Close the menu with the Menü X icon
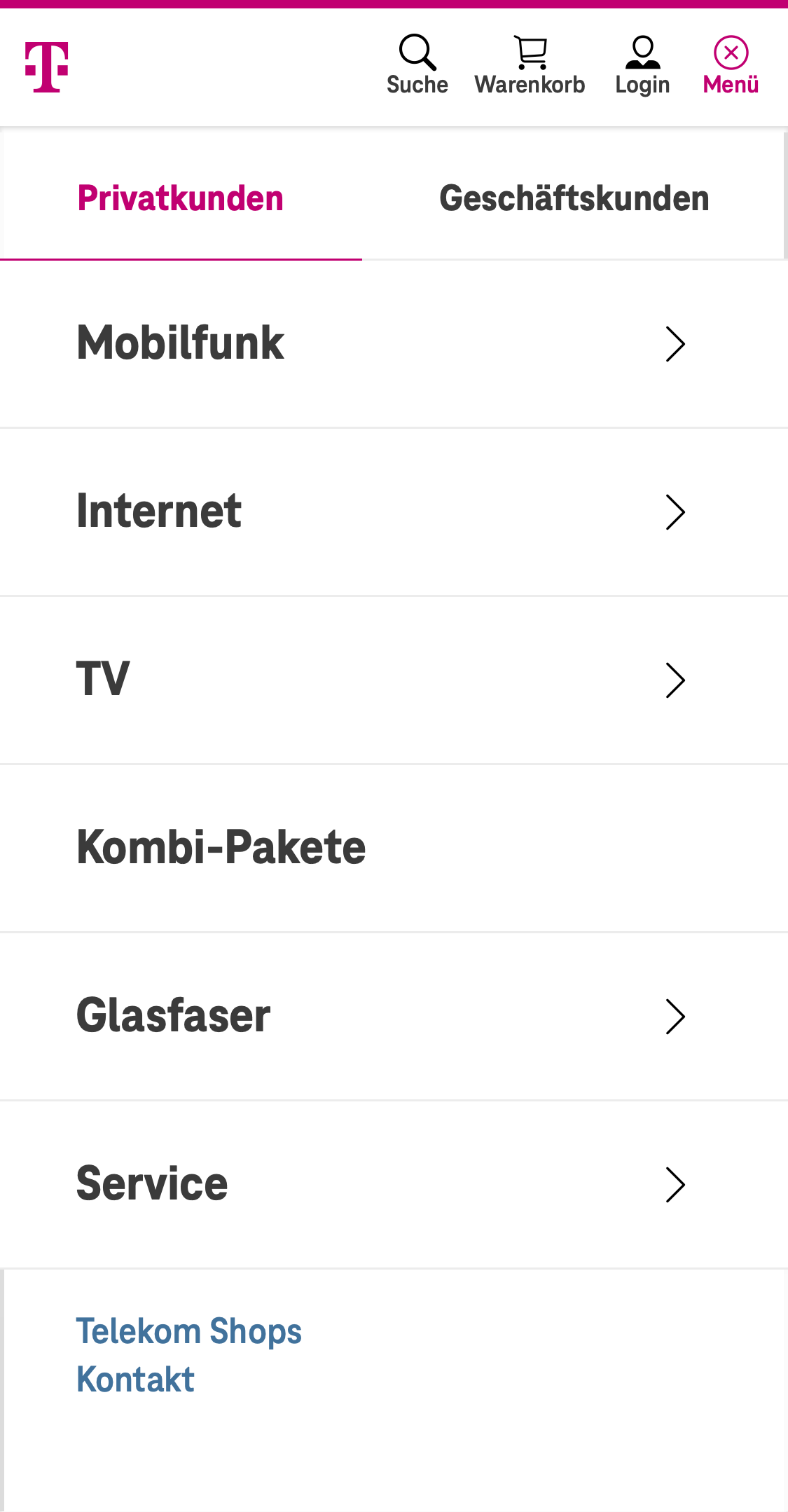Screen dimensions: 788x1512 coord(730,51)
